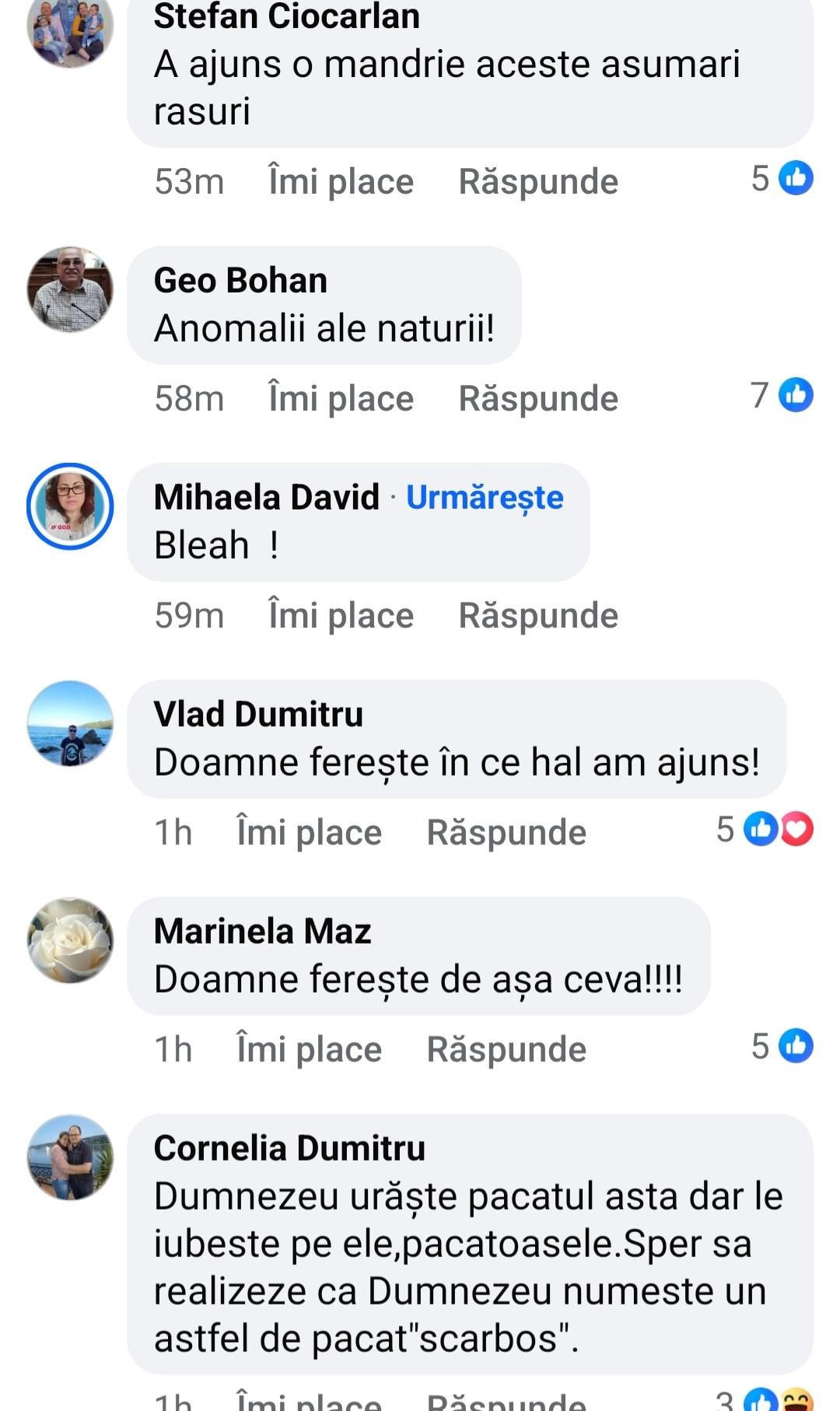Open Mihaela David's profile picture
The height and width of the screenshot is (1411, 840).
pos(70,506)
